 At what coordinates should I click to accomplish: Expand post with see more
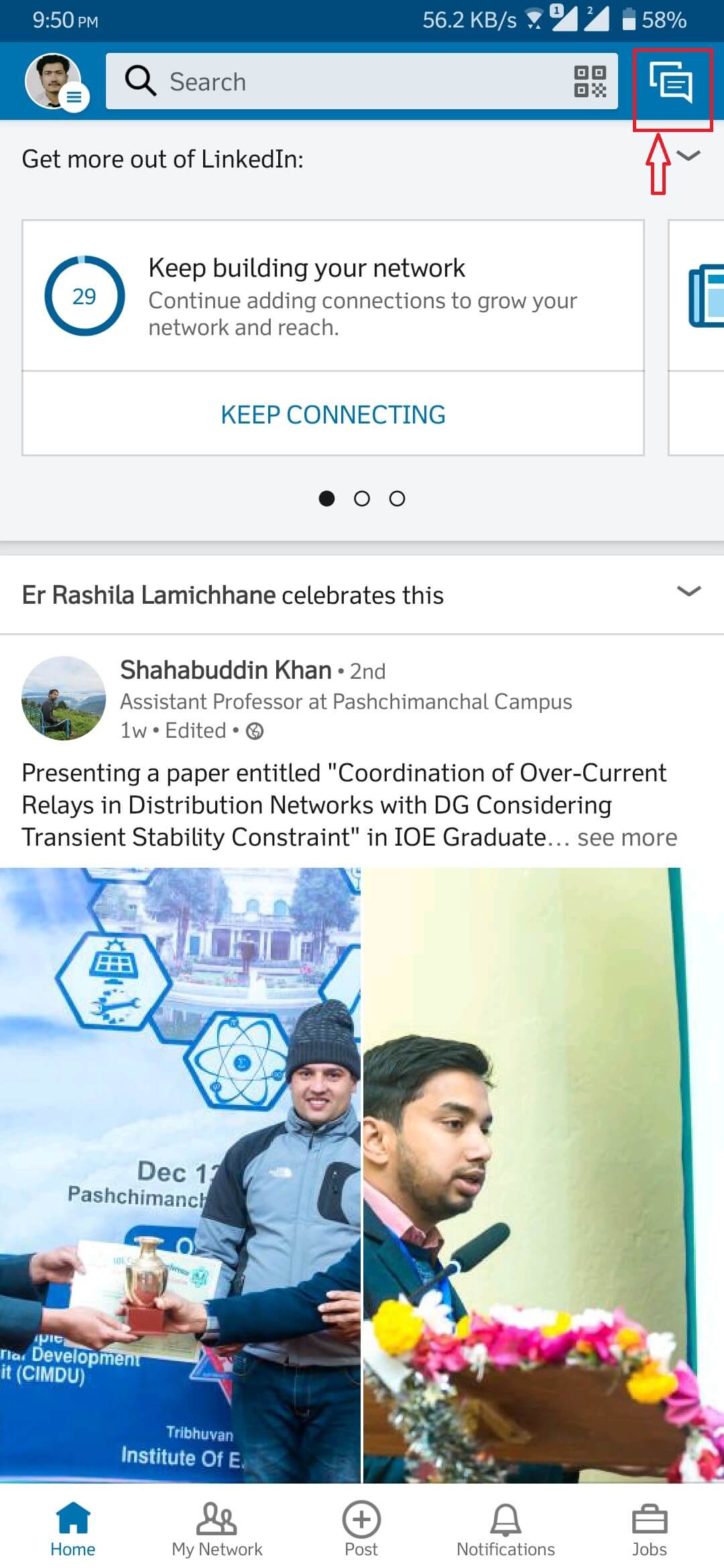pyautogui.click(x=627, y=838)
